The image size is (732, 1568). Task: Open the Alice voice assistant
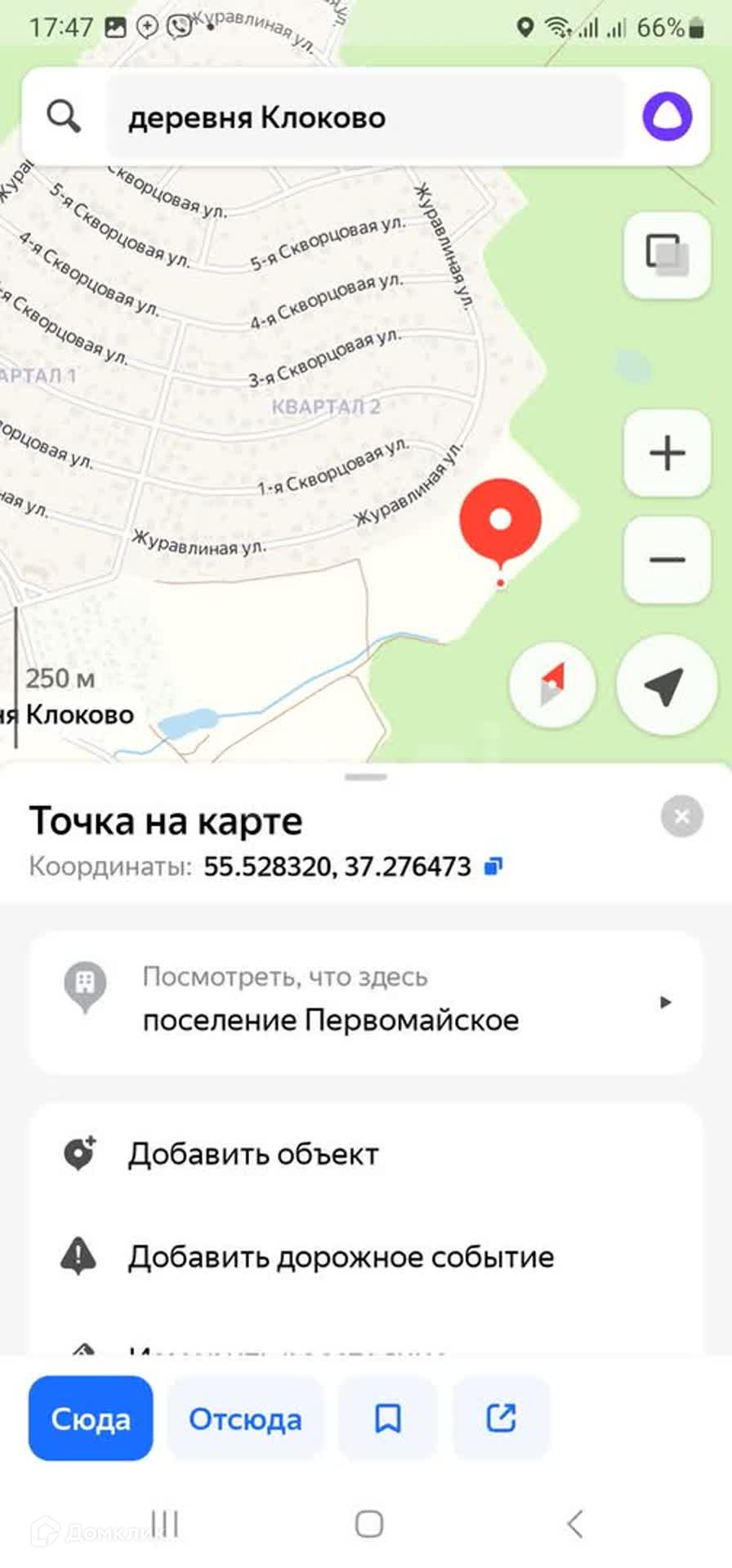tap(667, 117)
